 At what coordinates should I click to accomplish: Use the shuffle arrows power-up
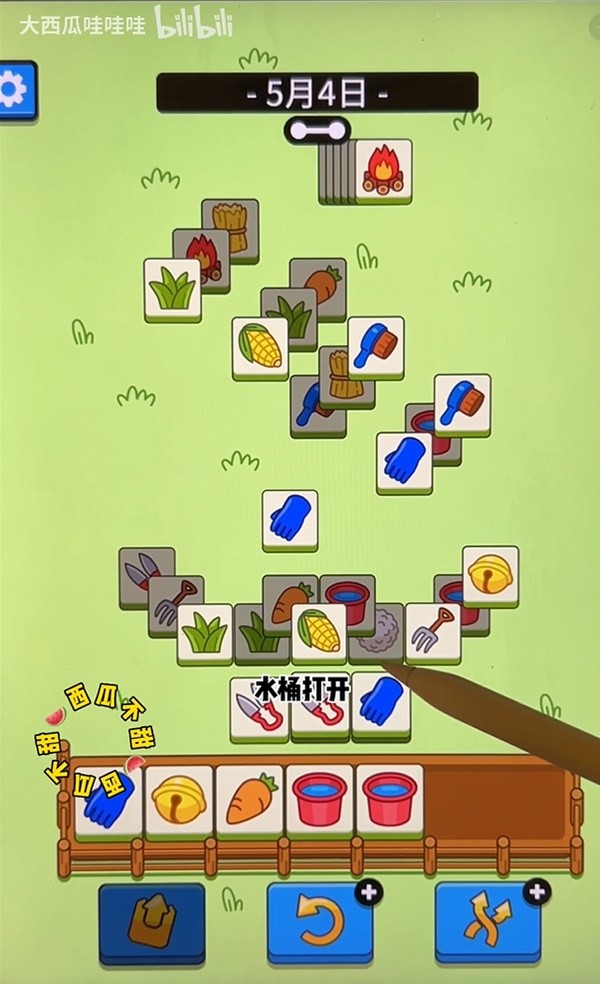pos(487,922)
